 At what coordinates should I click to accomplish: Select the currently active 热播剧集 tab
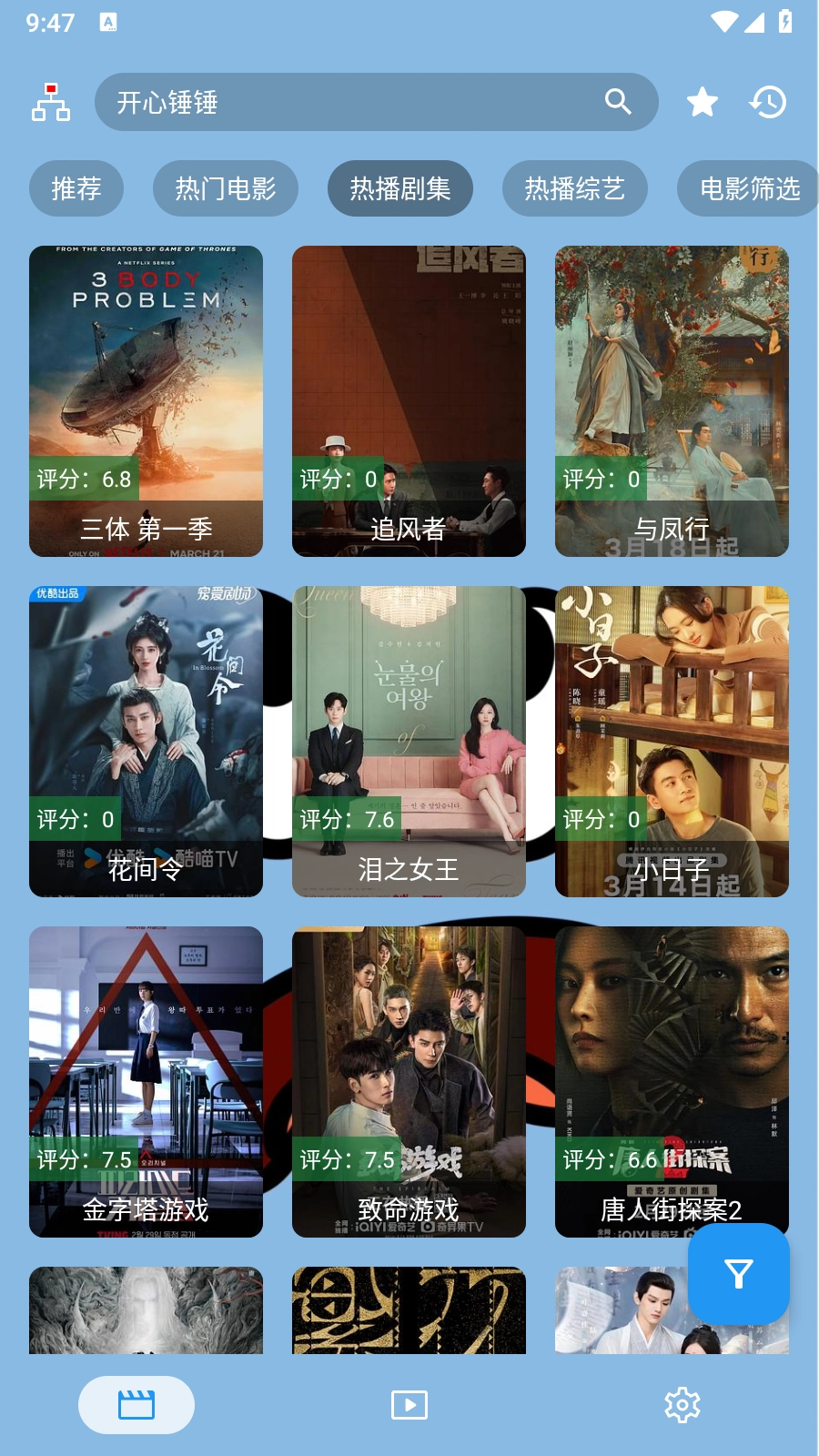coord(399,188)
